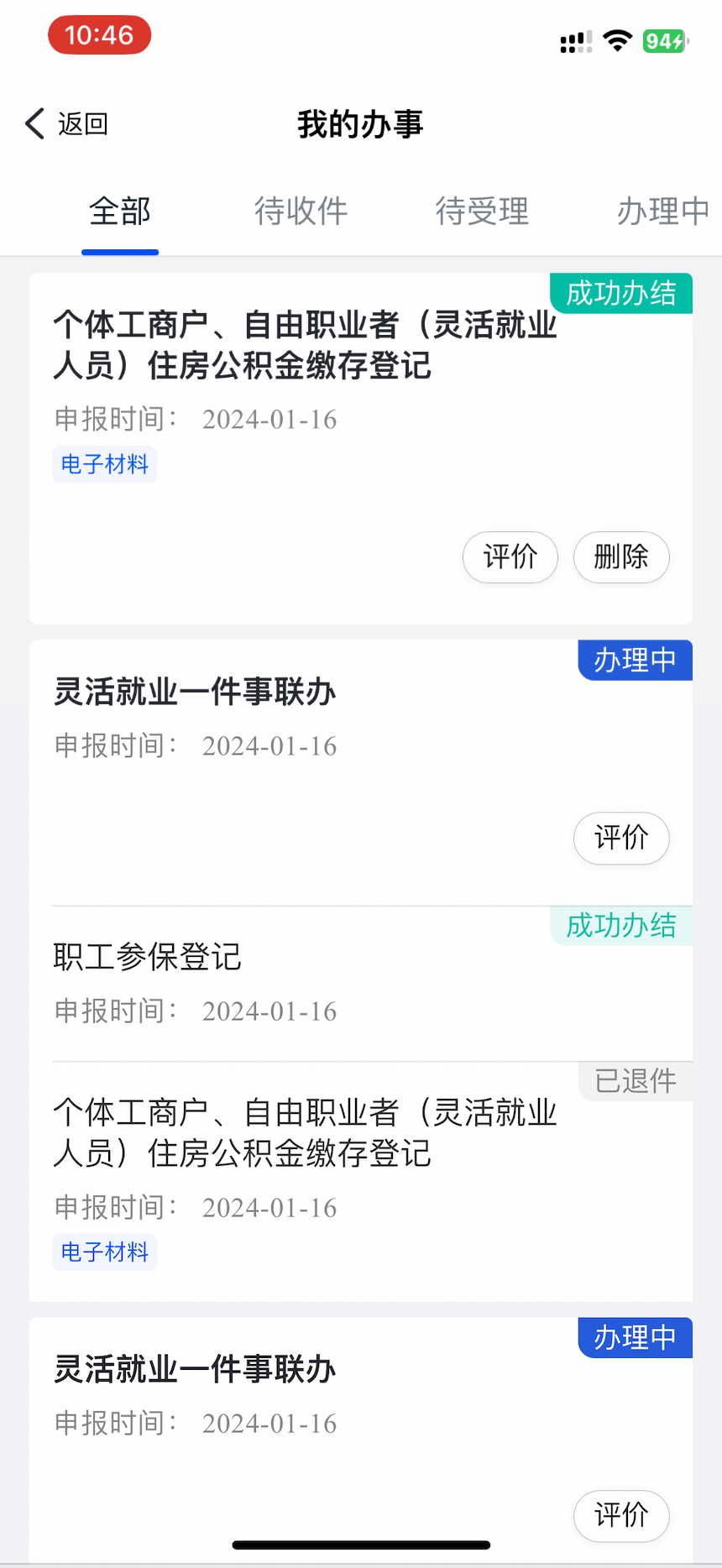Switch to the 待受理 tab
The width and height of the screenshot is (722, 1568).
pos(483,211)
